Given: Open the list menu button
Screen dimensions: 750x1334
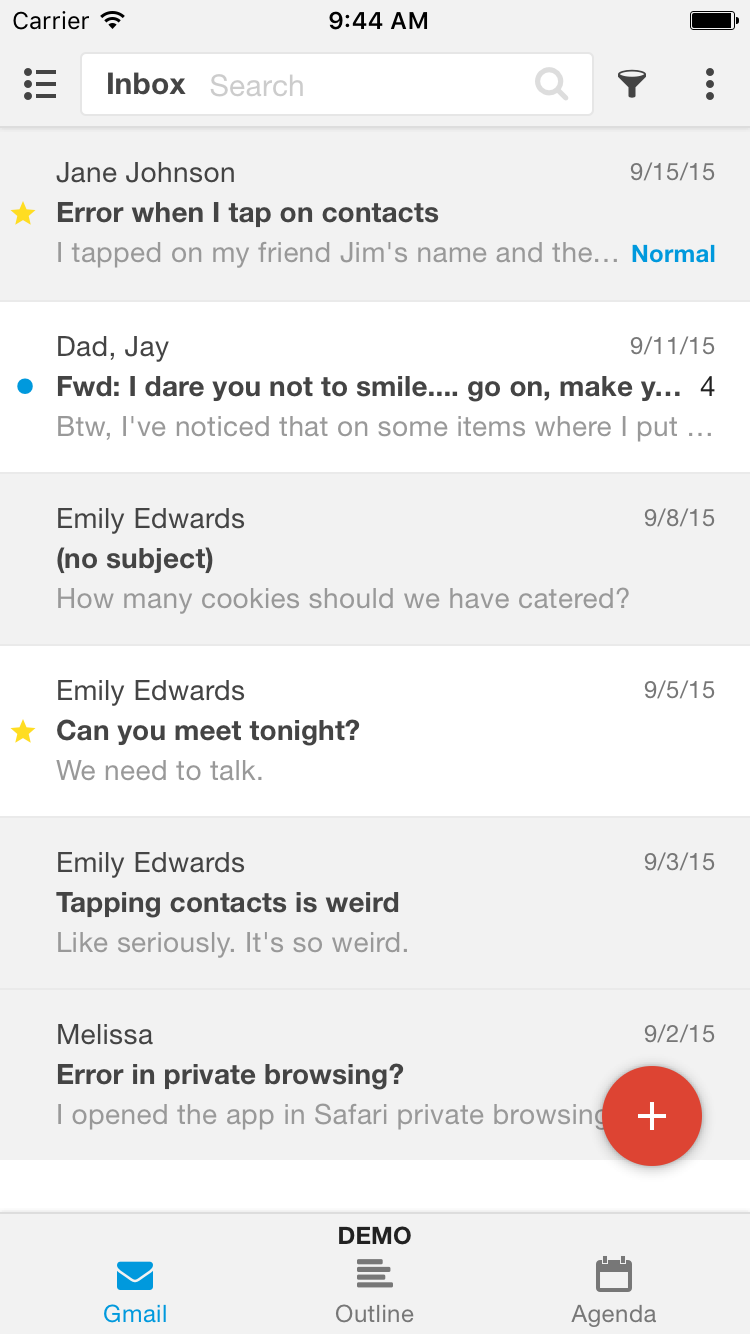Looking at the screenshot, I should 40,84.
